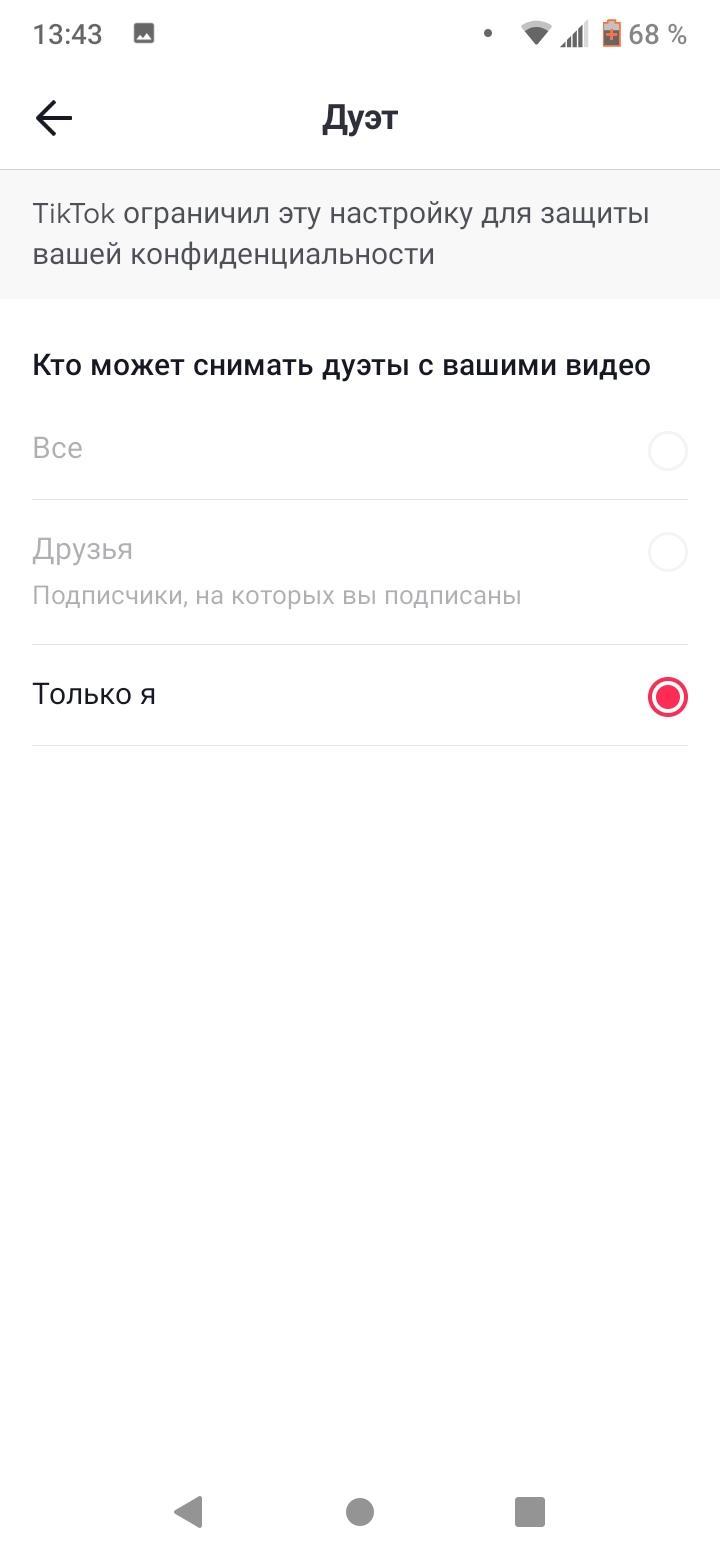Go back from the Дуэт settings
Screen dimensions: 720x1560
coord(54,118)
